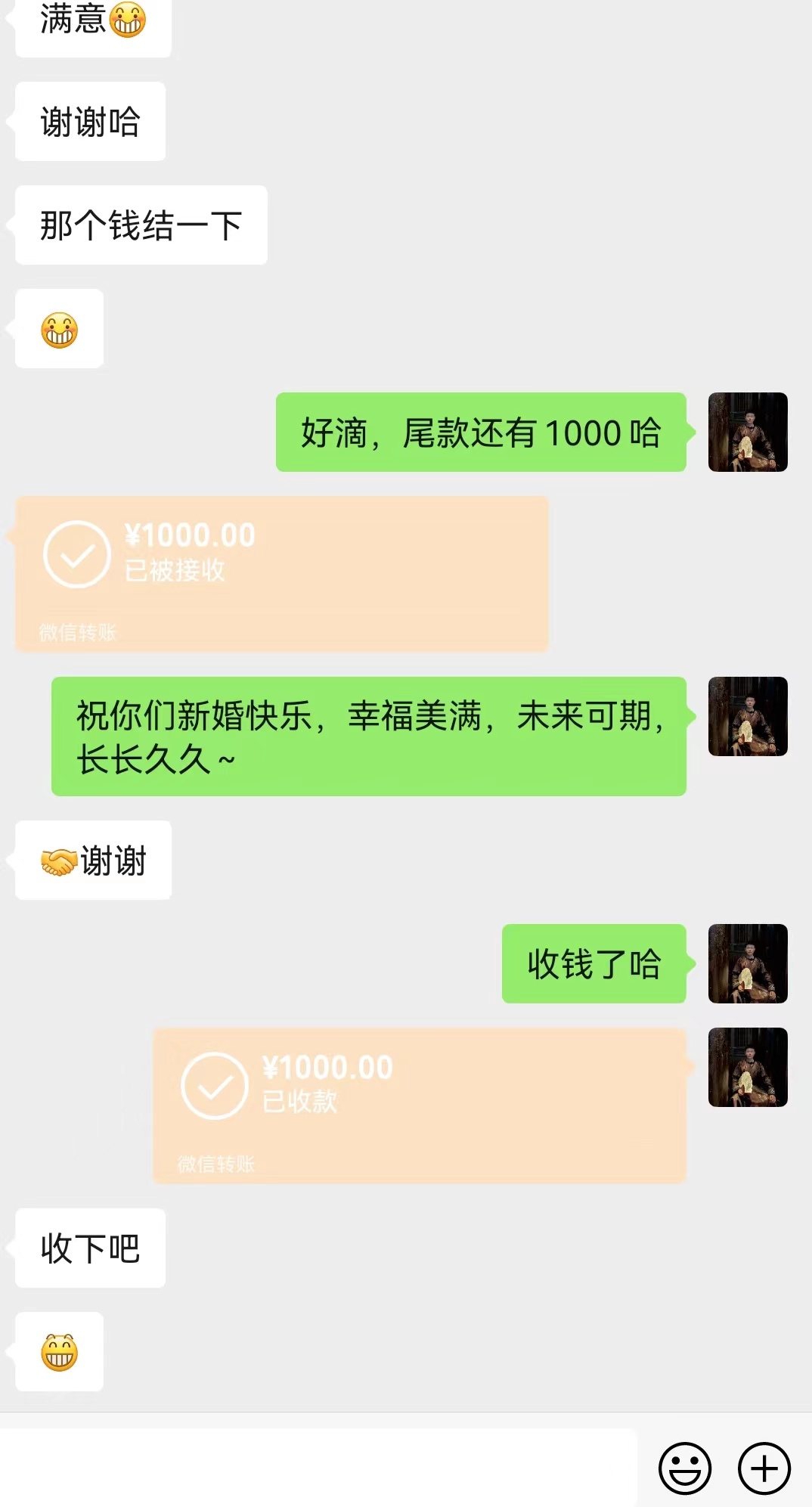Open the avatar next to 好滴，尾款还有1000哈
This screenshot has height=1507, width=812.
748,432
